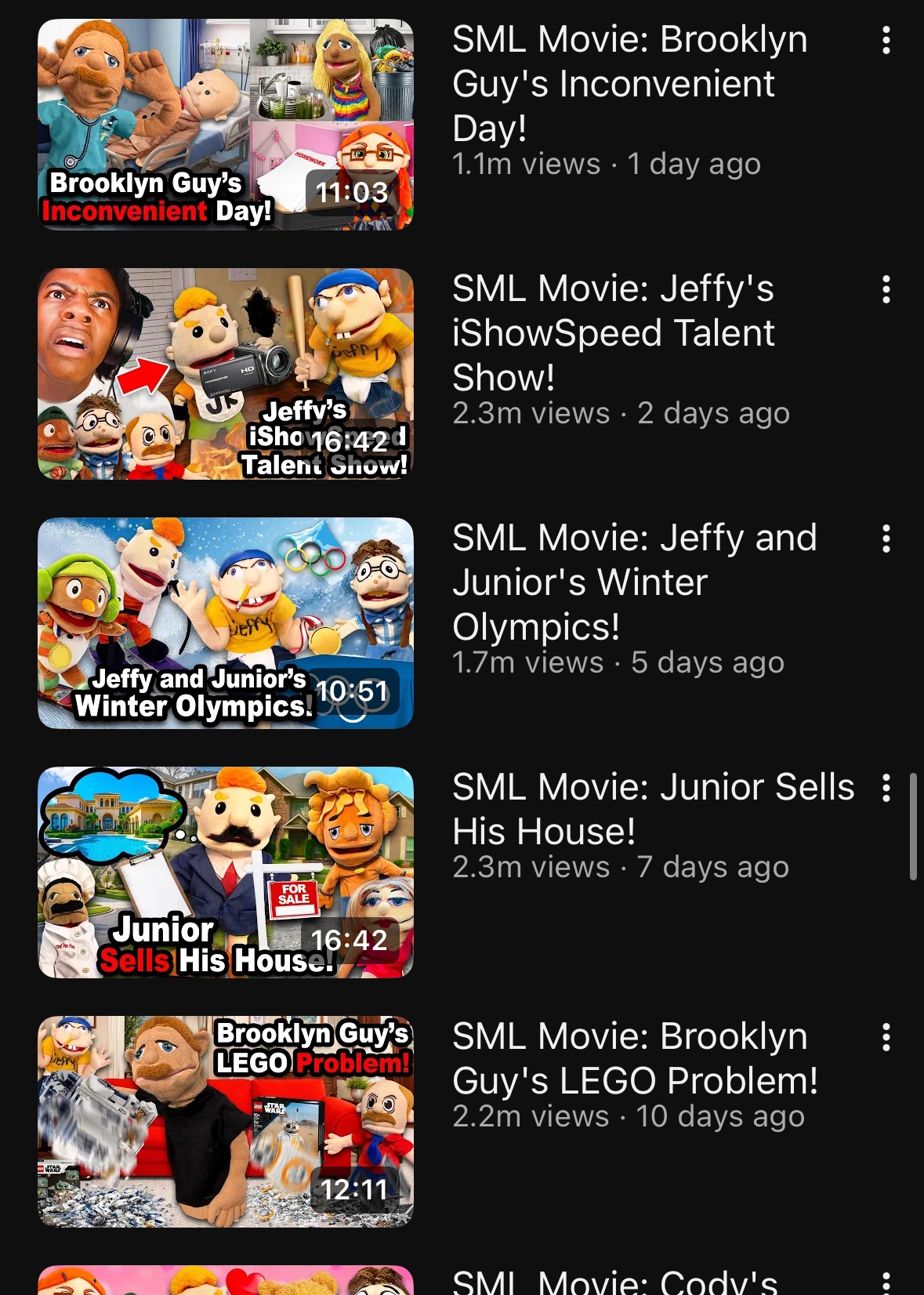This screenshot has width=924, height=1295.
Task: Play Jeffy's iShowSpeed Talent Show thumbnail
Action: (226, 374)
